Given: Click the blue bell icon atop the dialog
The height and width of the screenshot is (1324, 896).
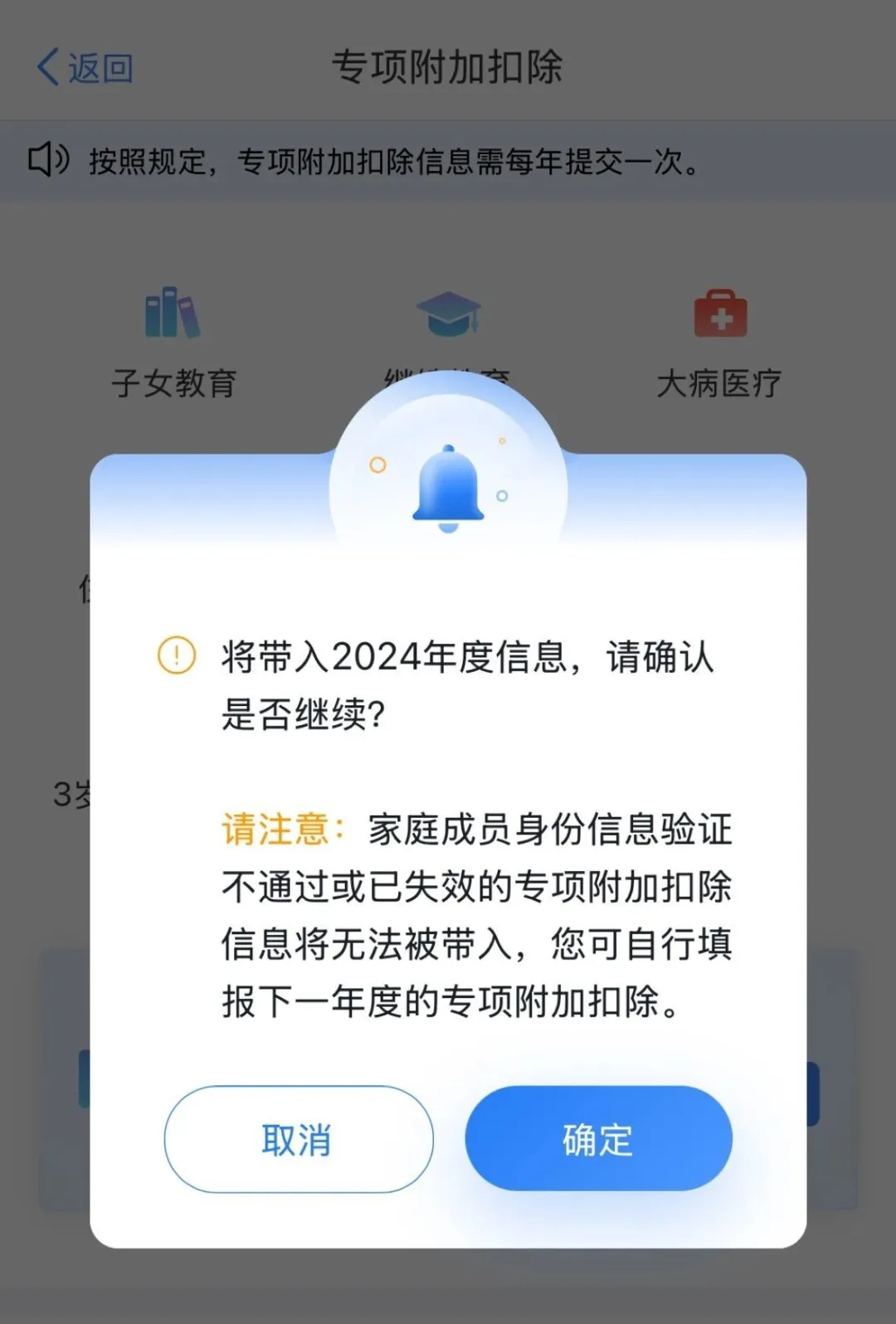Looking at the screenshot, I should (x=448, y=489).
